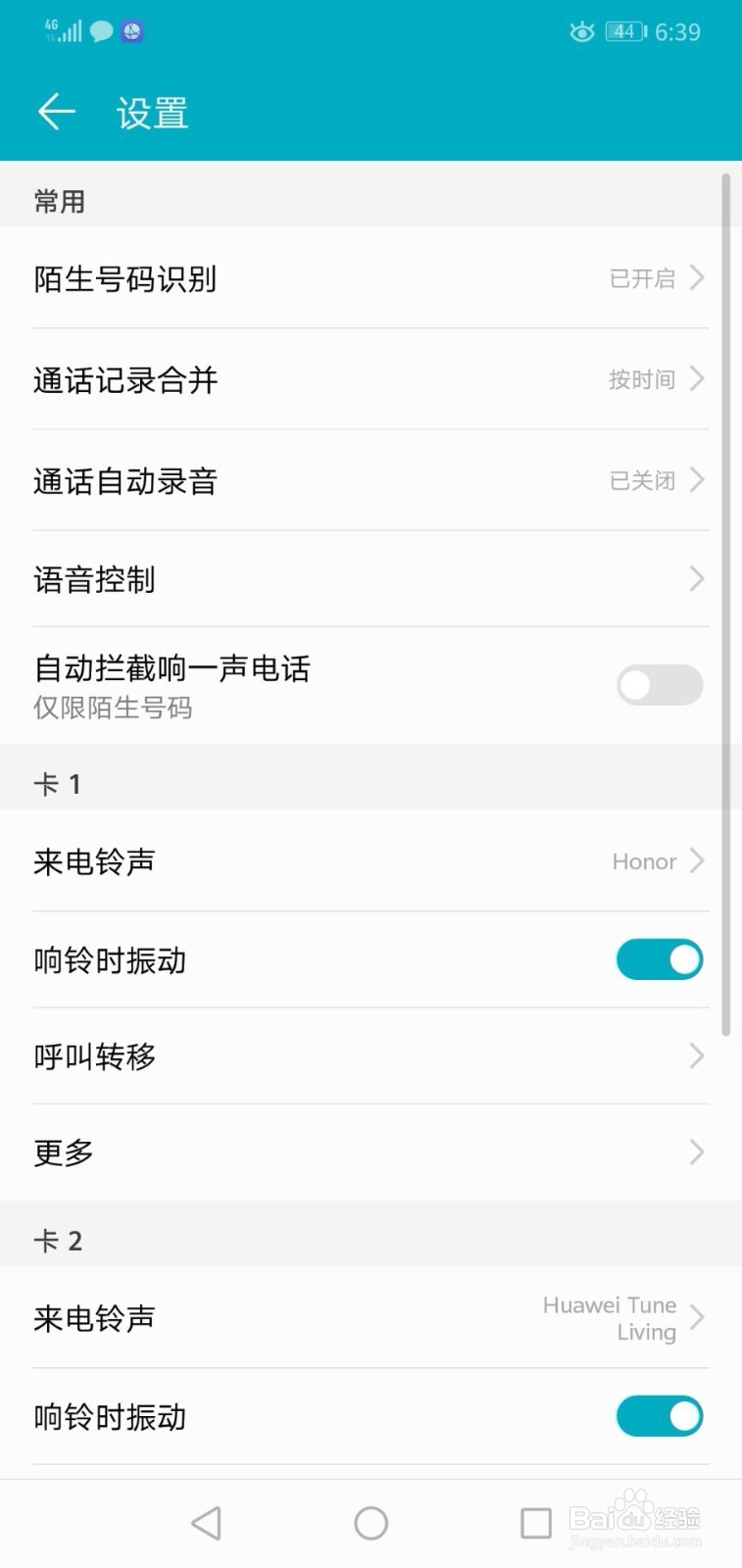742x1568 pixels.
Task: Click the battery indicator in the status bar
Action: pos(624,30)
